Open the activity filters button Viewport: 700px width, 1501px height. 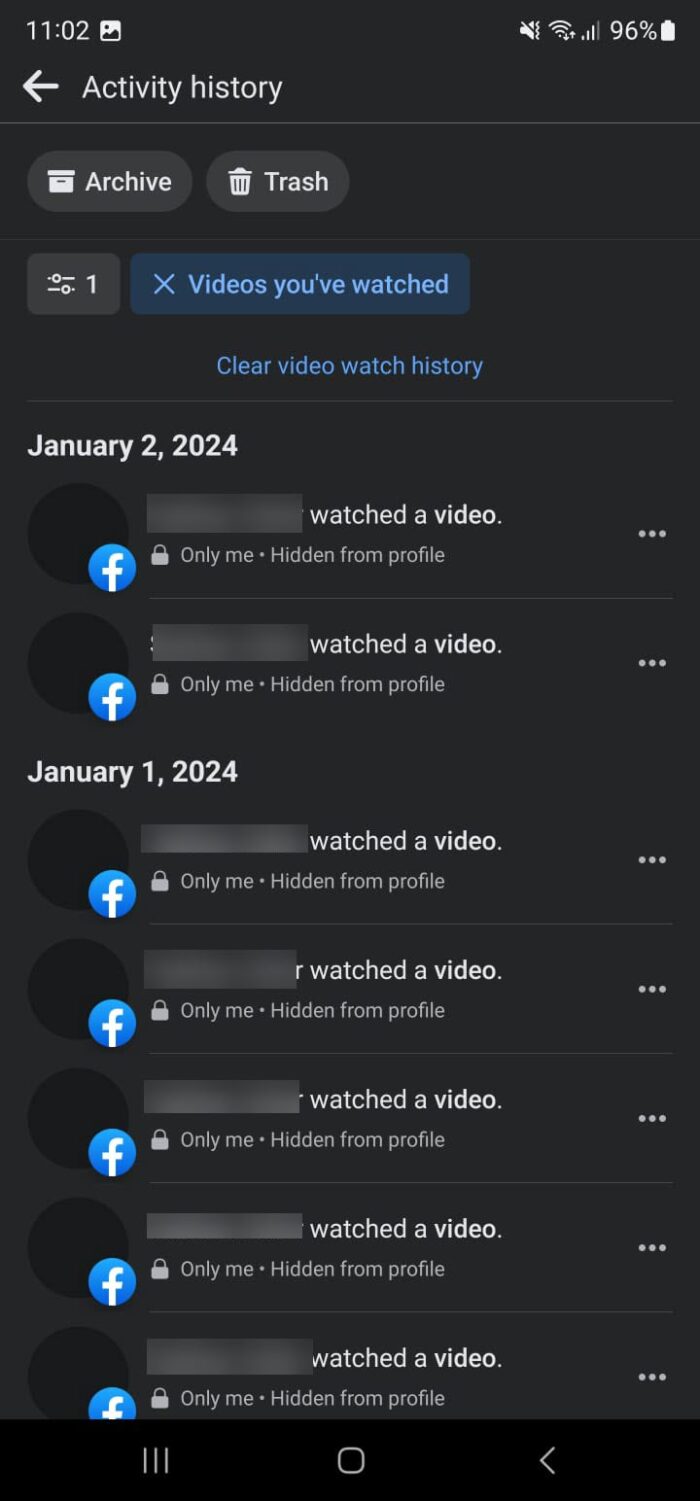74,285
